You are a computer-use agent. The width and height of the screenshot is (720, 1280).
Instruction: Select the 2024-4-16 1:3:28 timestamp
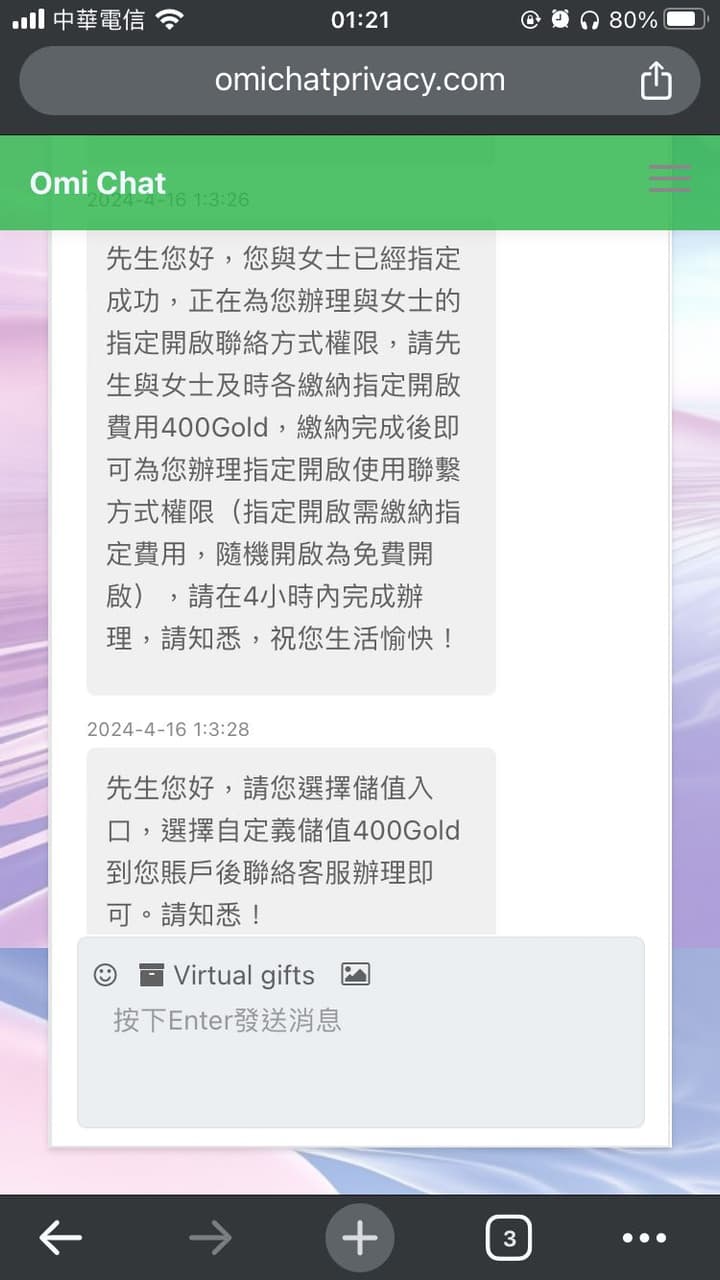(x=168, y=729)
